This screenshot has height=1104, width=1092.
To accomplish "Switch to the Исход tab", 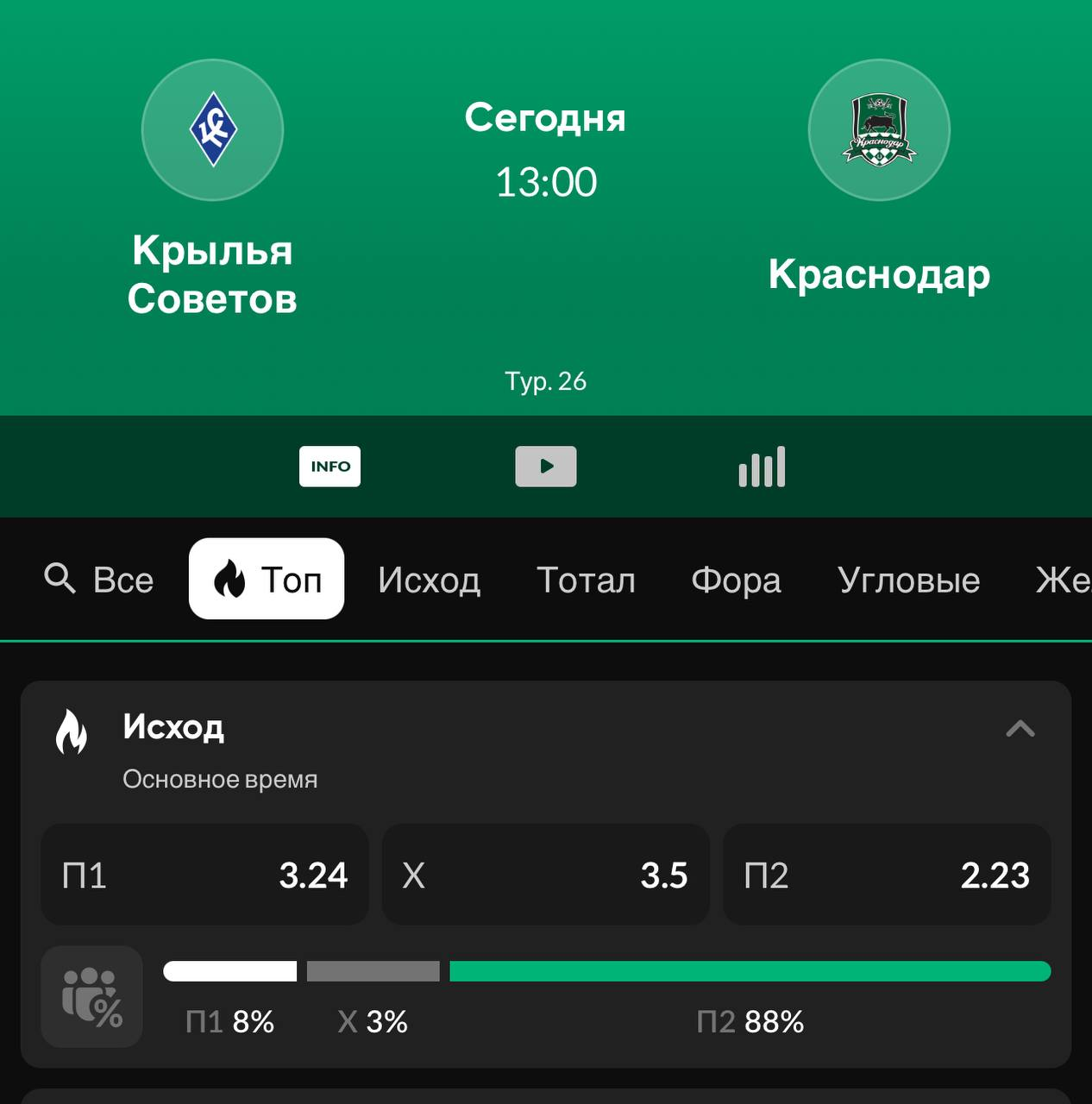I will (x=429, y=580).
